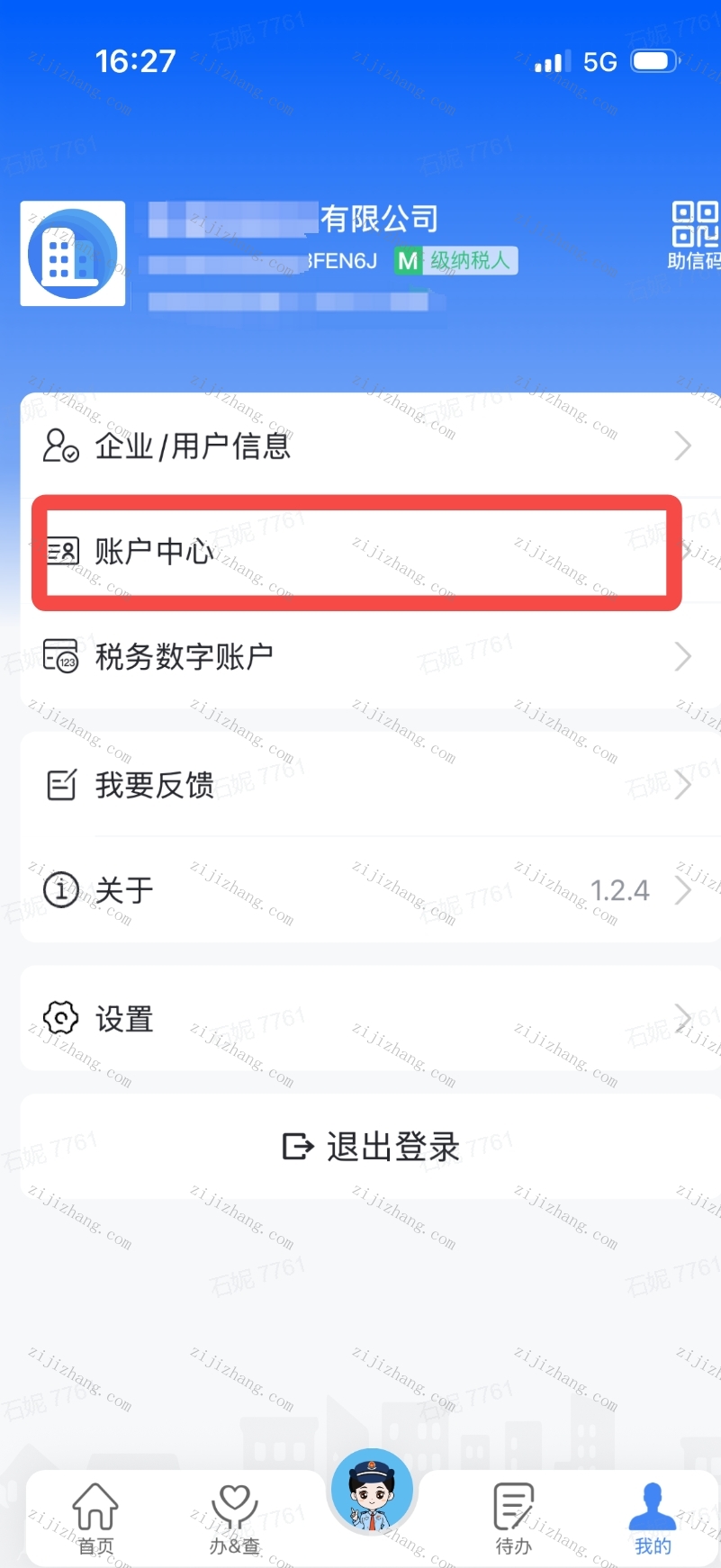Select the 我的 tab
Screen dimensions: 721x1568
coord(653,1518)
